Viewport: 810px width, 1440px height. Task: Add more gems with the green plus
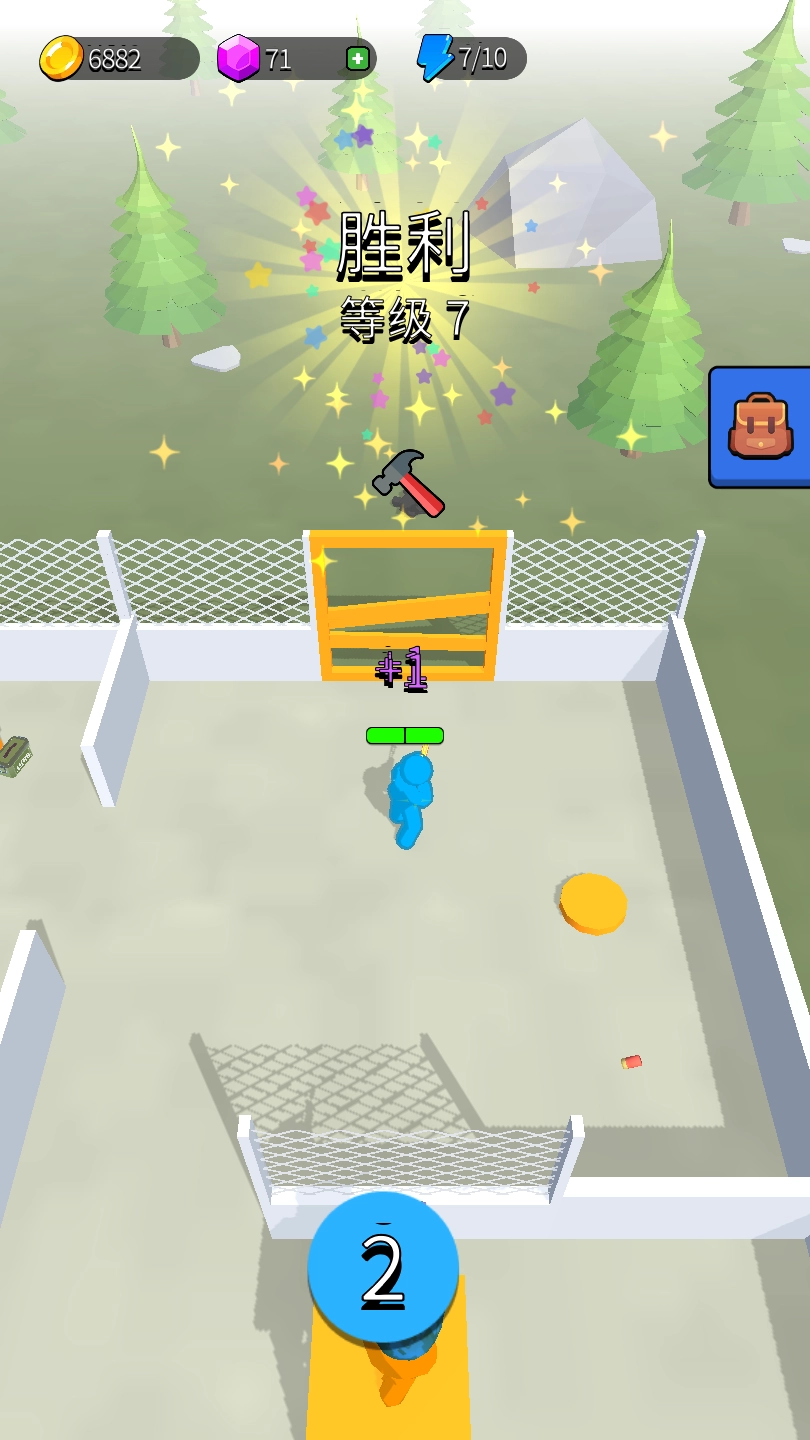(x=358, y=59)
